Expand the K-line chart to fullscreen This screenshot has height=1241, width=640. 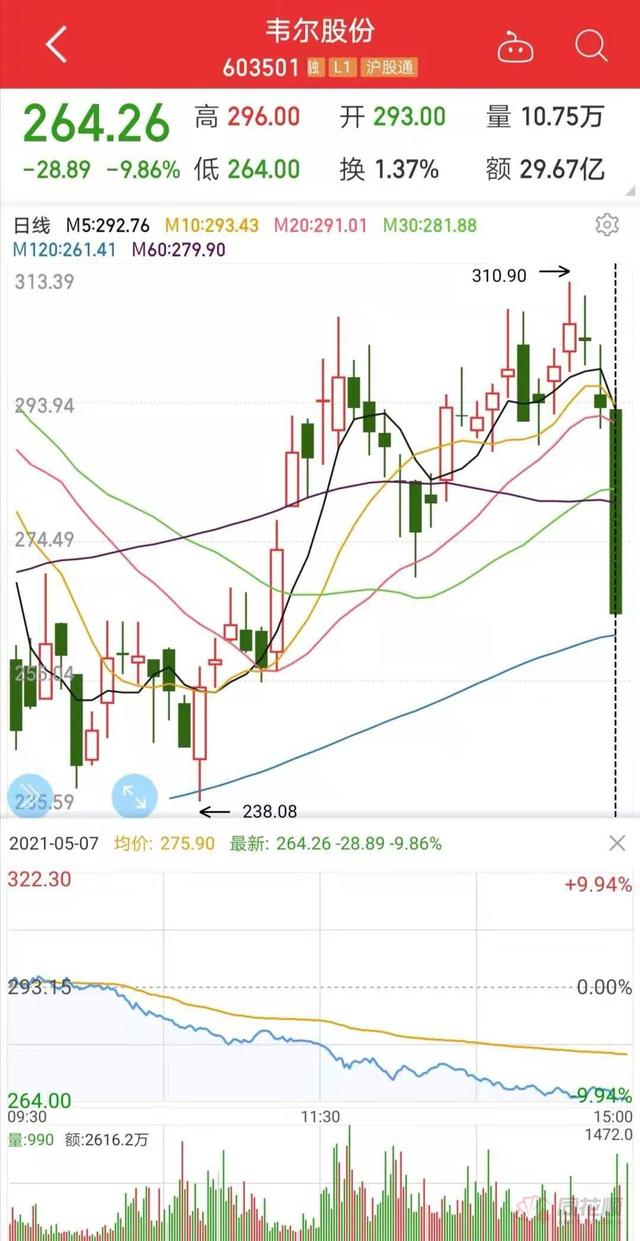coord(134,796)
